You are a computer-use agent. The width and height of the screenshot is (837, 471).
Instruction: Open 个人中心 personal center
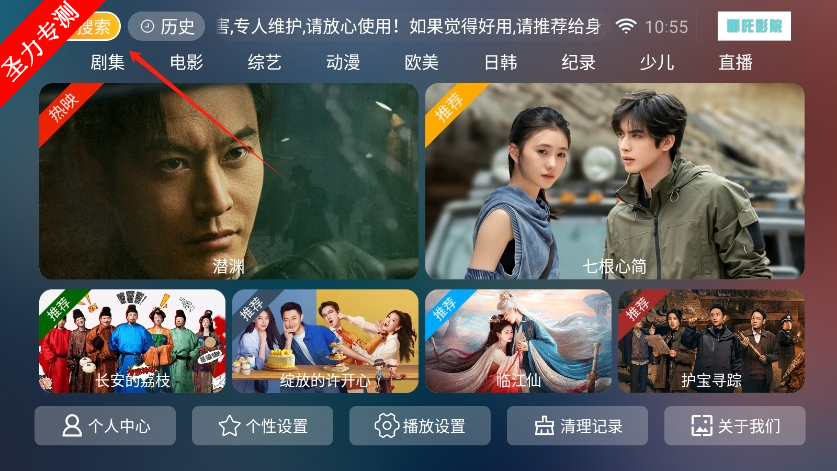click(105, 426)
